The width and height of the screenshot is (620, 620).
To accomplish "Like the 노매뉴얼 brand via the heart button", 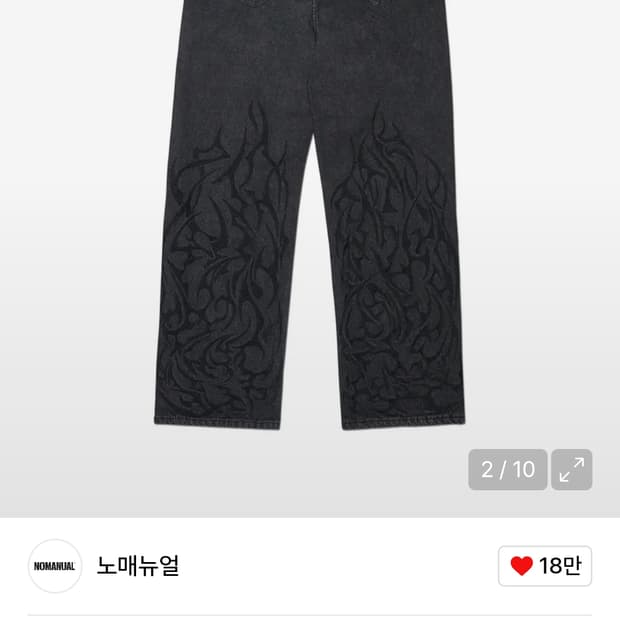I will tap(544, 565).
